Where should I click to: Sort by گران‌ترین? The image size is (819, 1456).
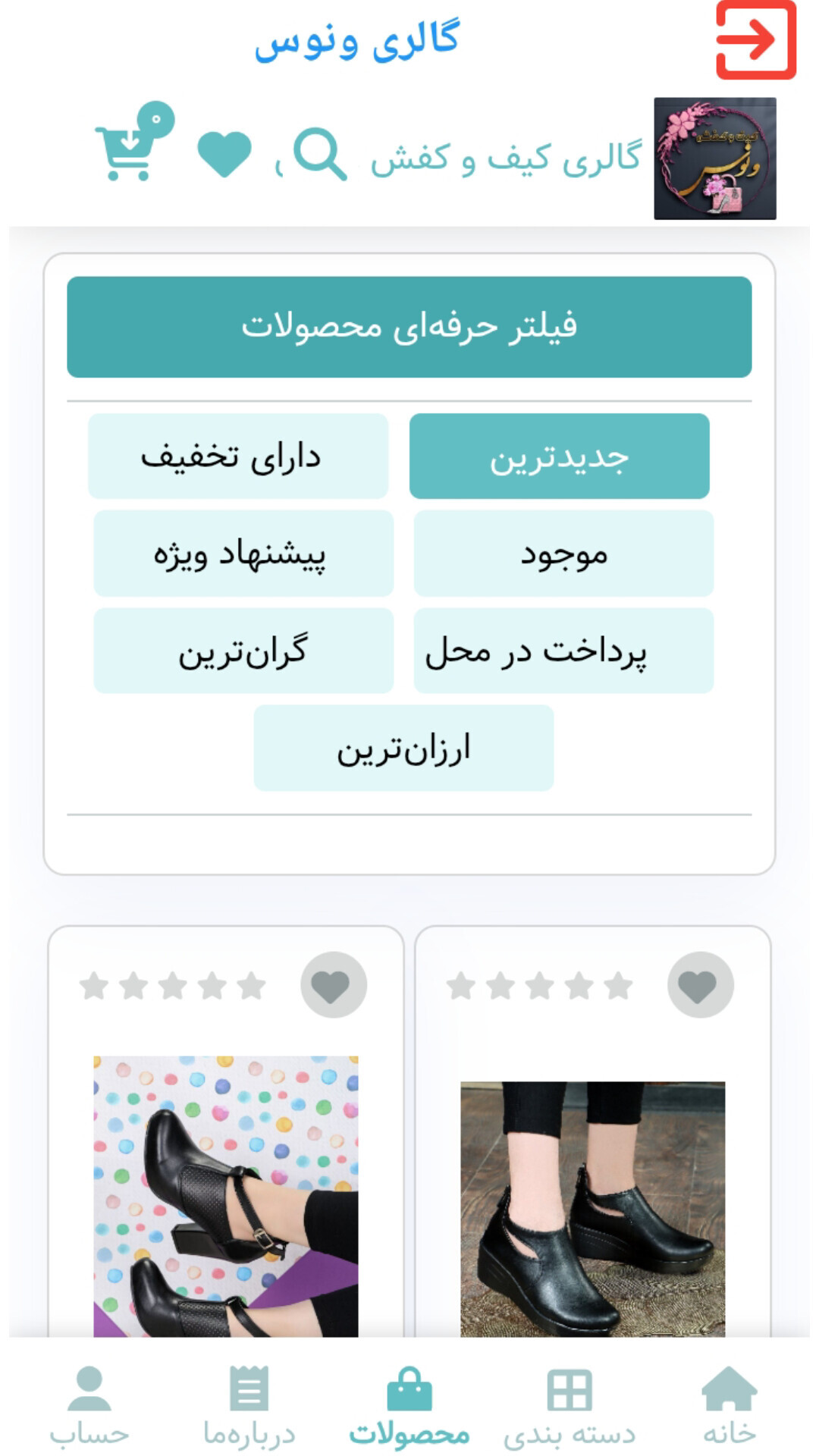coord(243,651)
